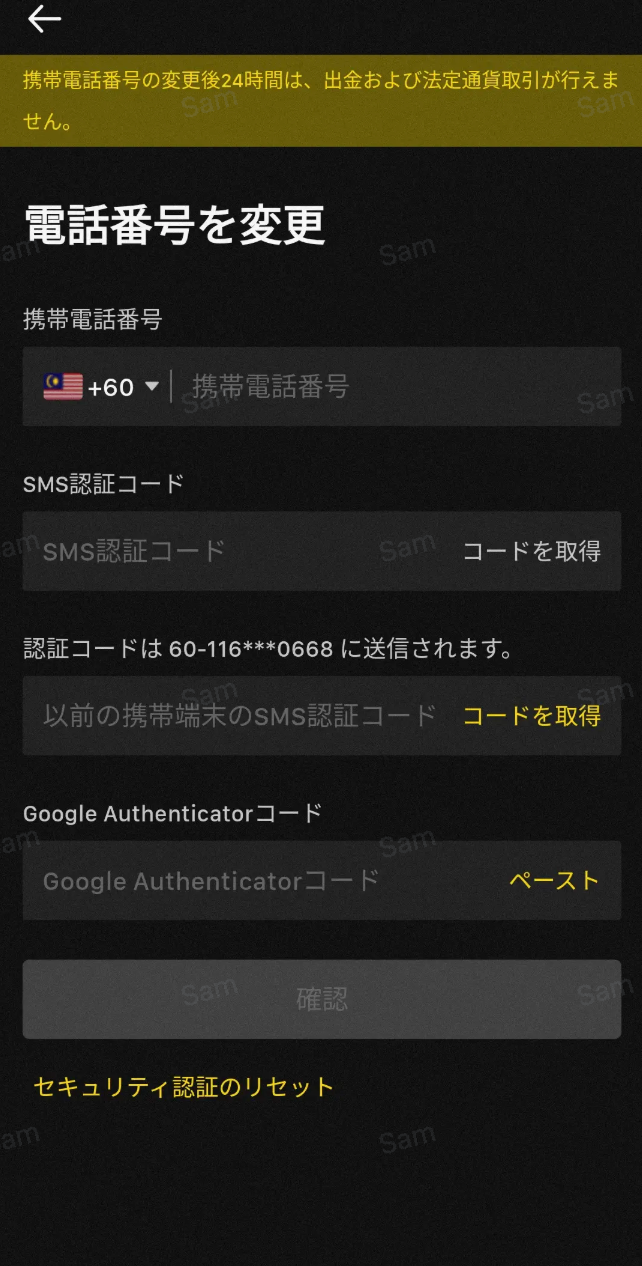Open セキュリティ認証のリセット link

click(184, 1087)
